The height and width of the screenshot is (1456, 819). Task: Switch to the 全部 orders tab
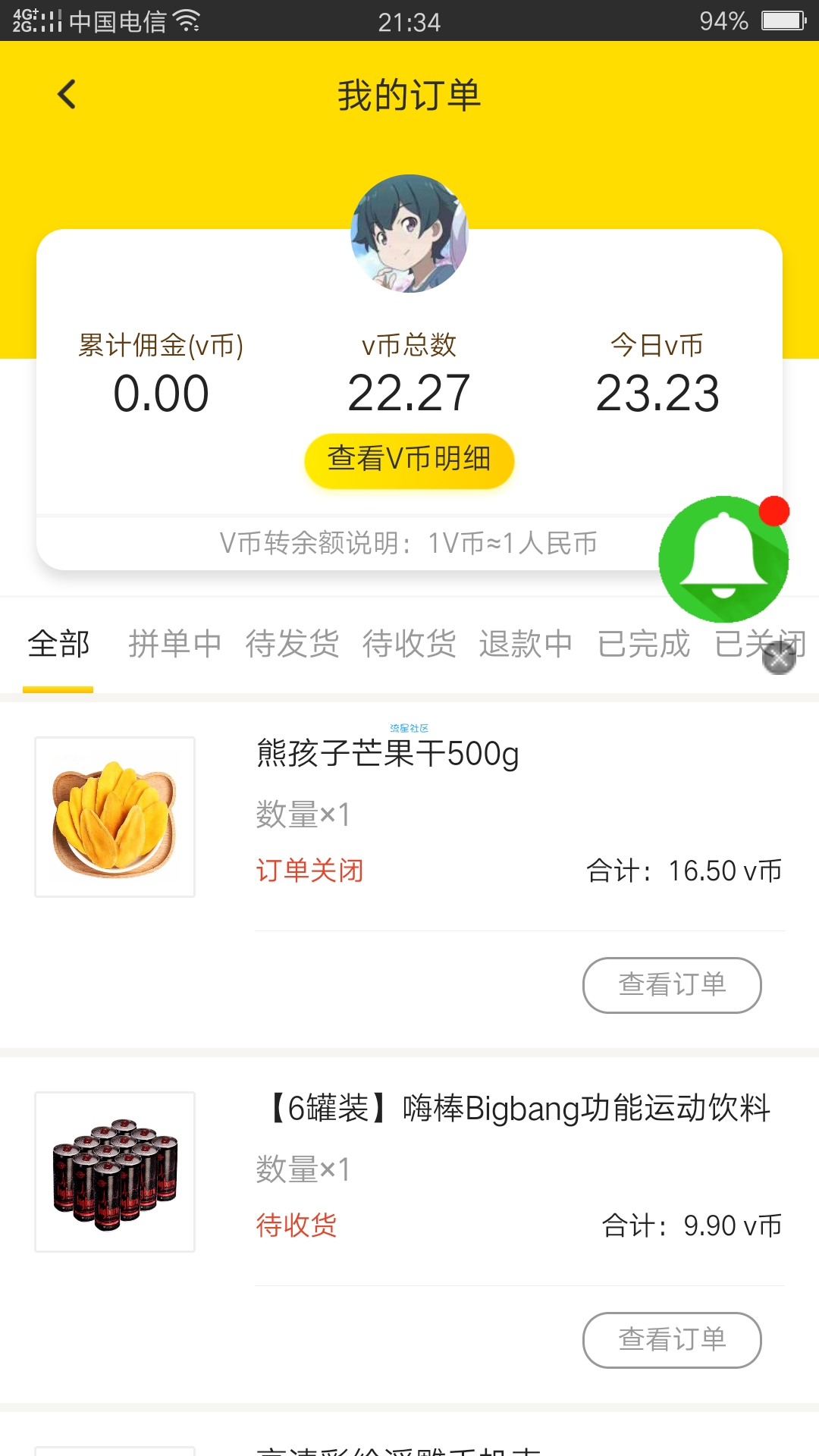point(58,645)
